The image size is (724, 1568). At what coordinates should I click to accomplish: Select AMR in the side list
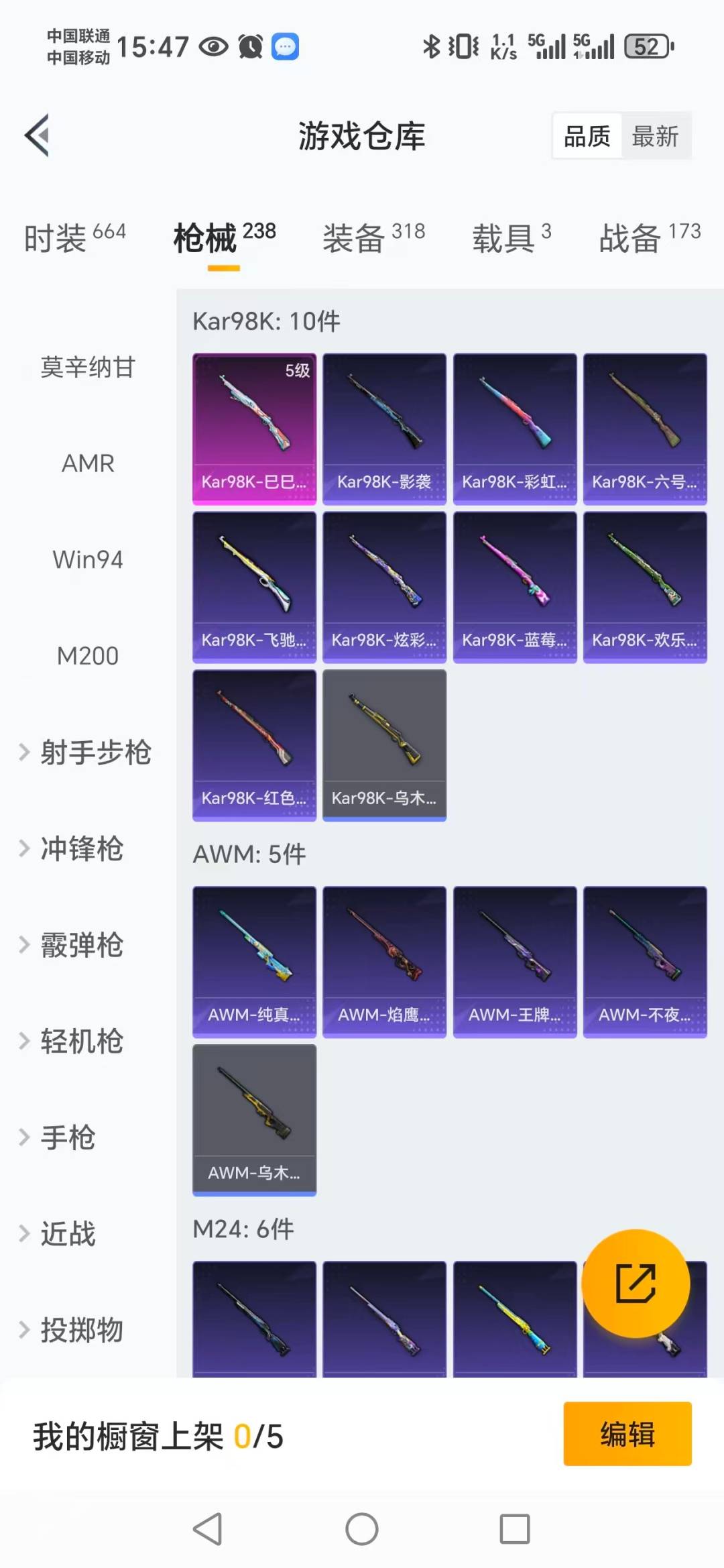(x=88, y=463)
